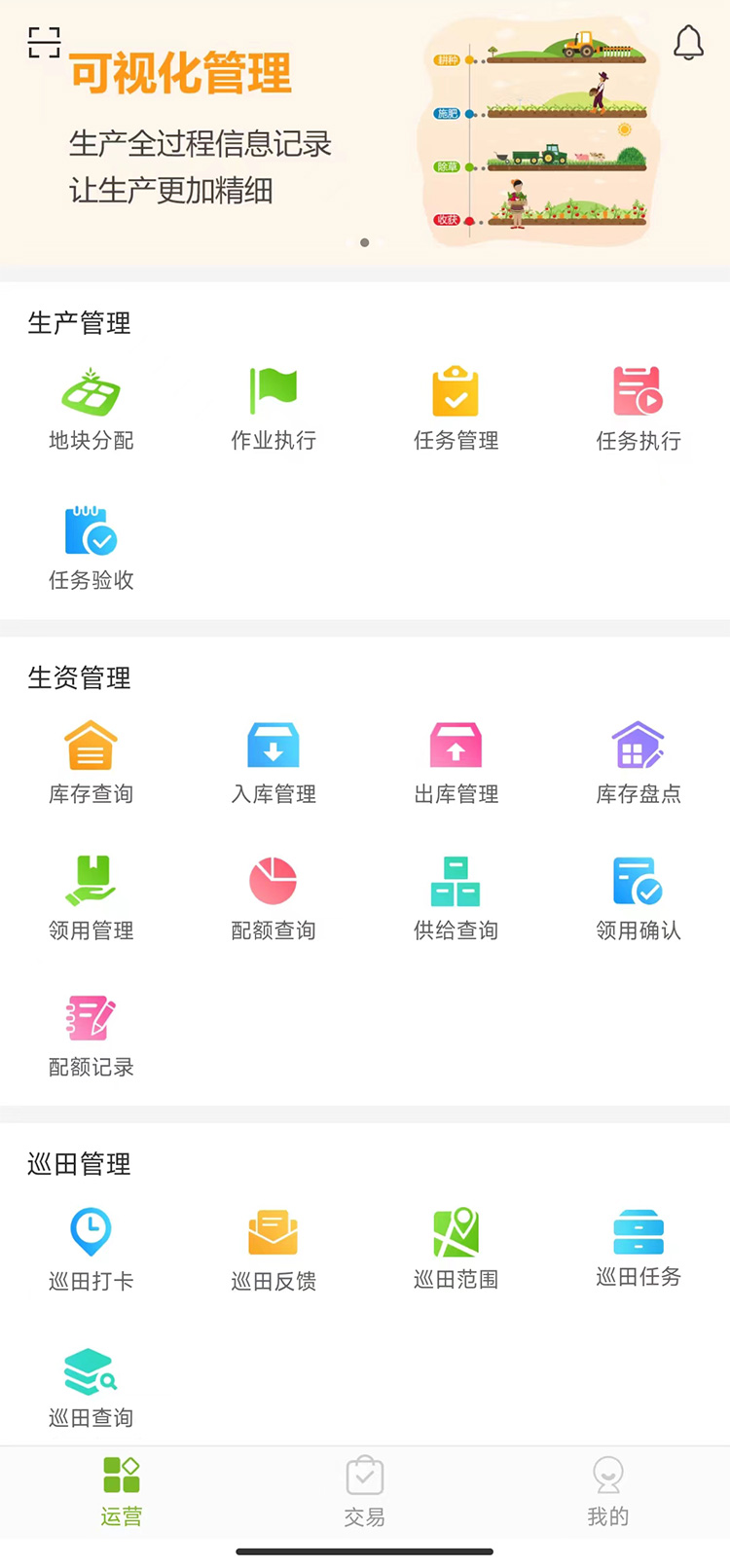The width and height of the screenshot is (730, 1568).
Task: Open 任务验收
Action: (x=91, y=548)
